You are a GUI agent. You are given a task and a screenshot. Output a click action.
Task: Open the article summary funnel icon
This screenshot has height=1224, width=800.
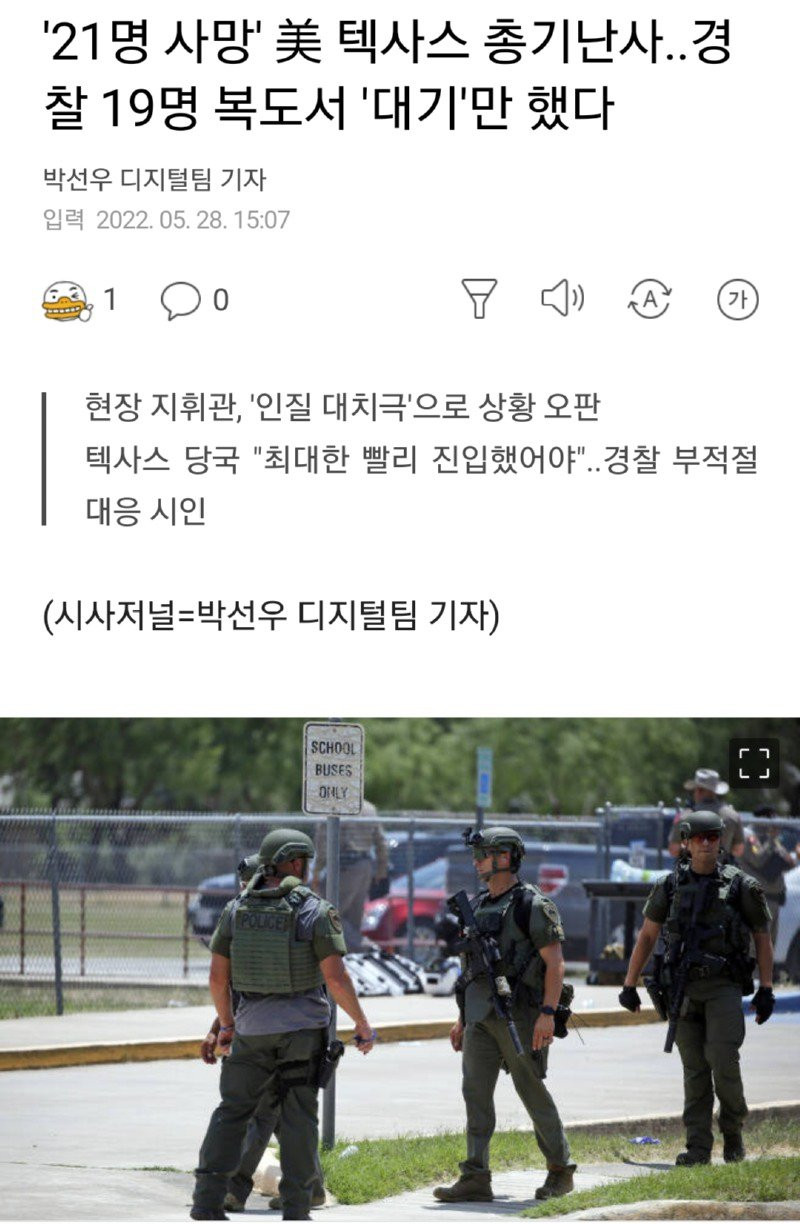coord(479,299)
